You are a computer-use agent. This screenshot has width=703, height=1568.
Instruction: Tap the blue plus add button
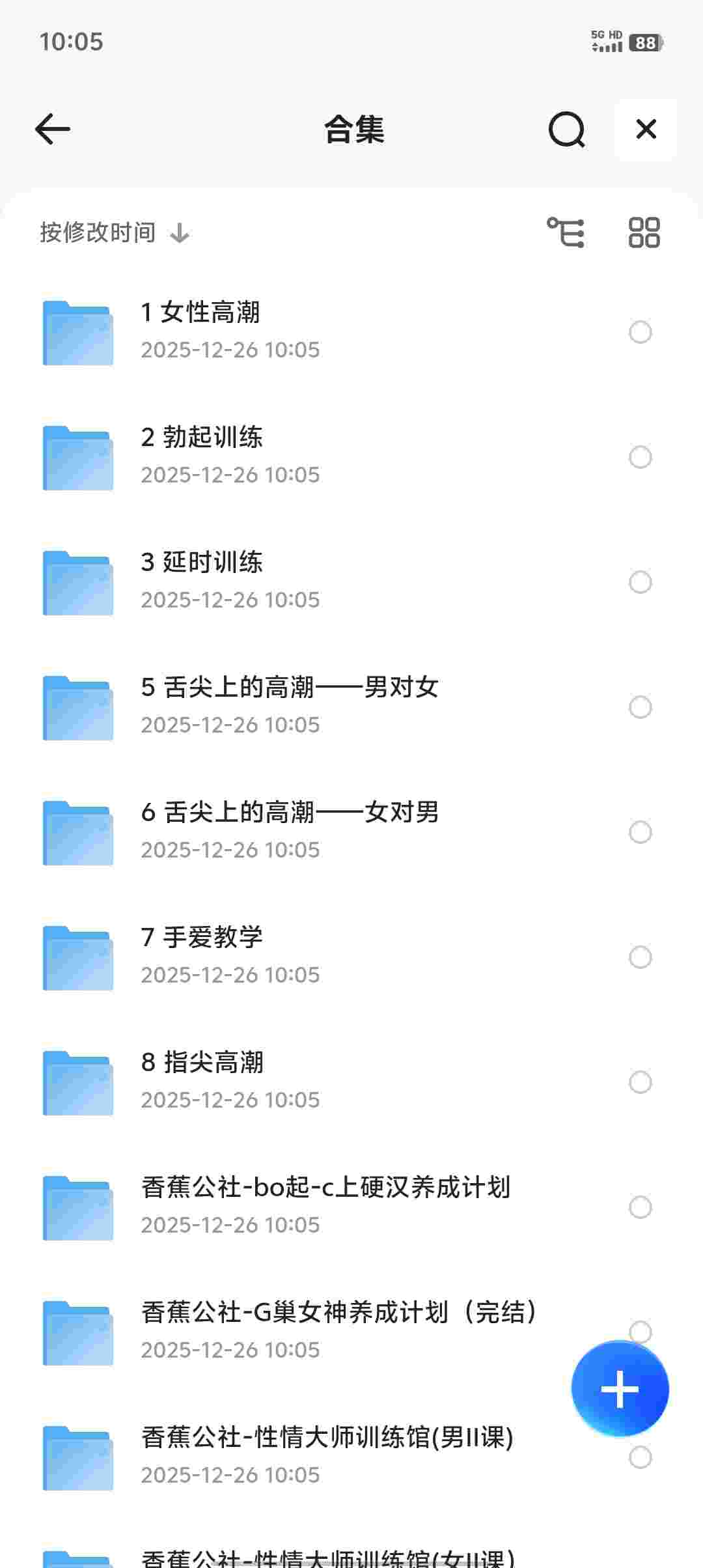(620, 1388)
